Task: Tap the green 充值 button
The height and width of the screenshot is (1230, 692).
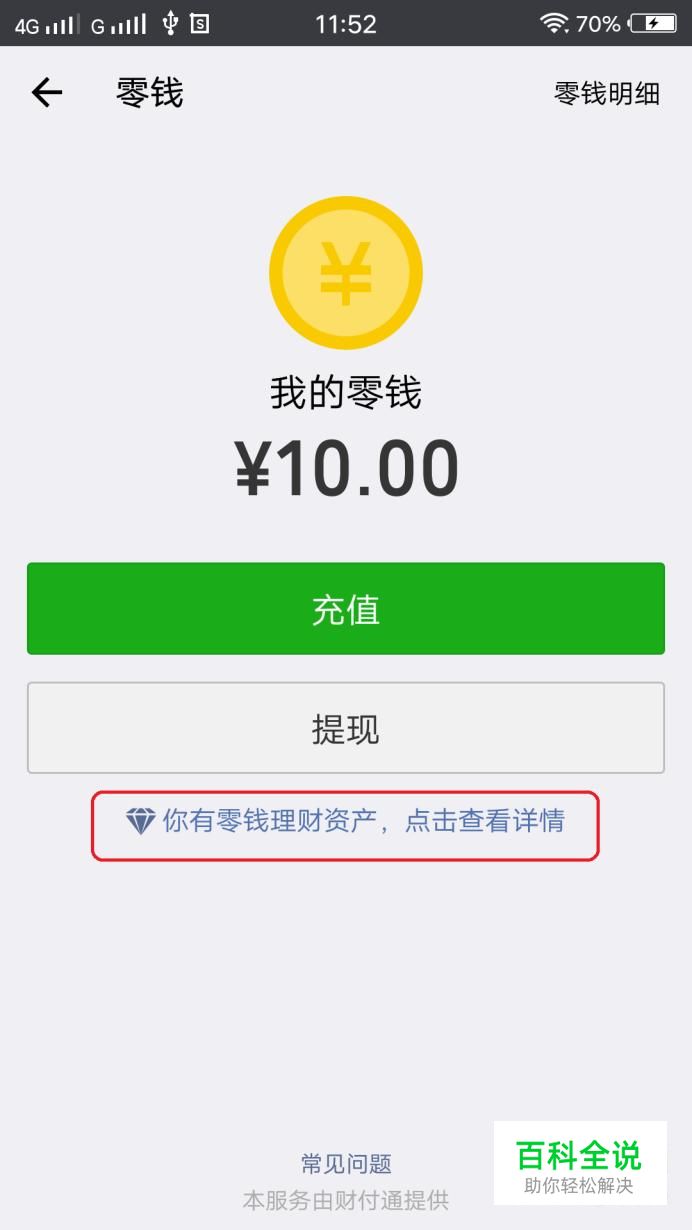Action: (x=346, y=609)
